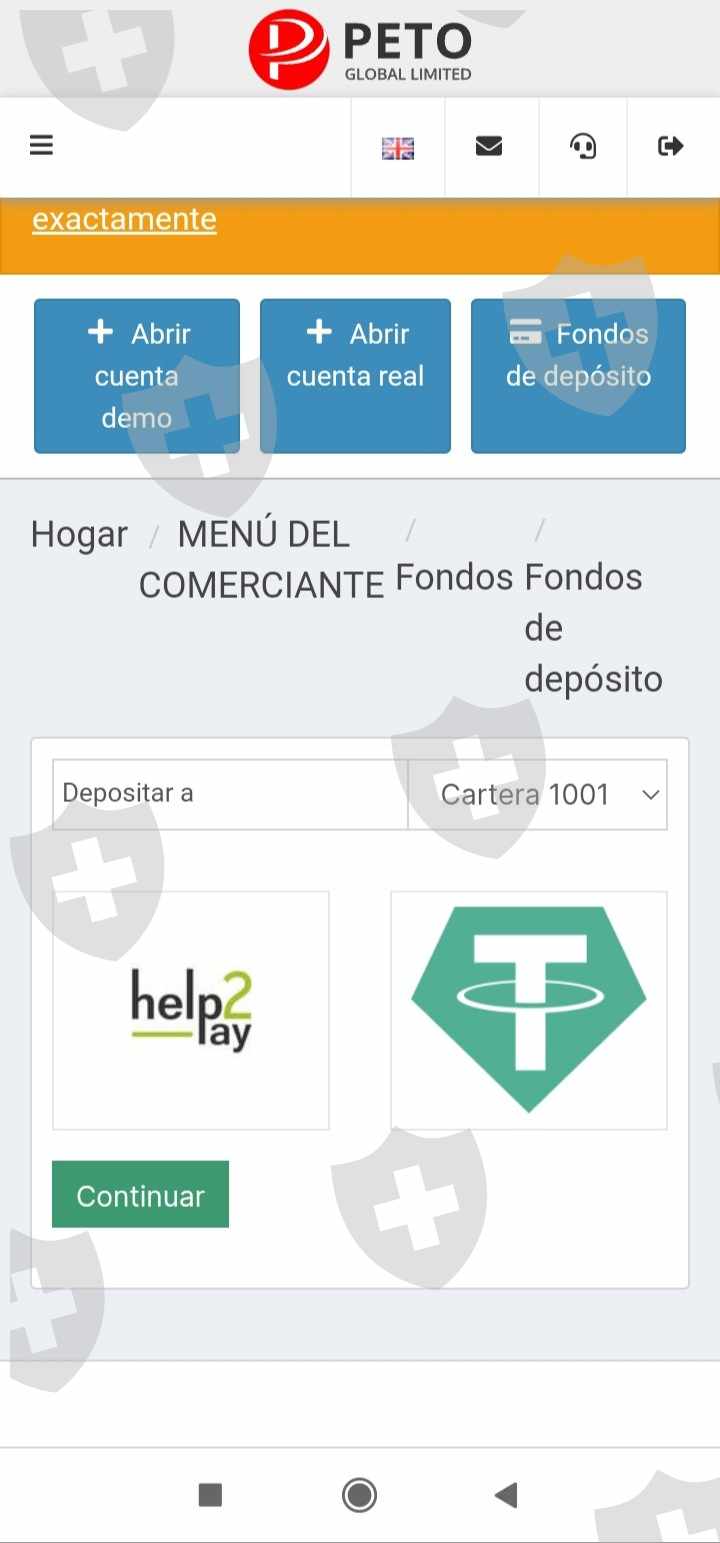
Task: Tap the Continuar button
Action: pos(140,1194)
